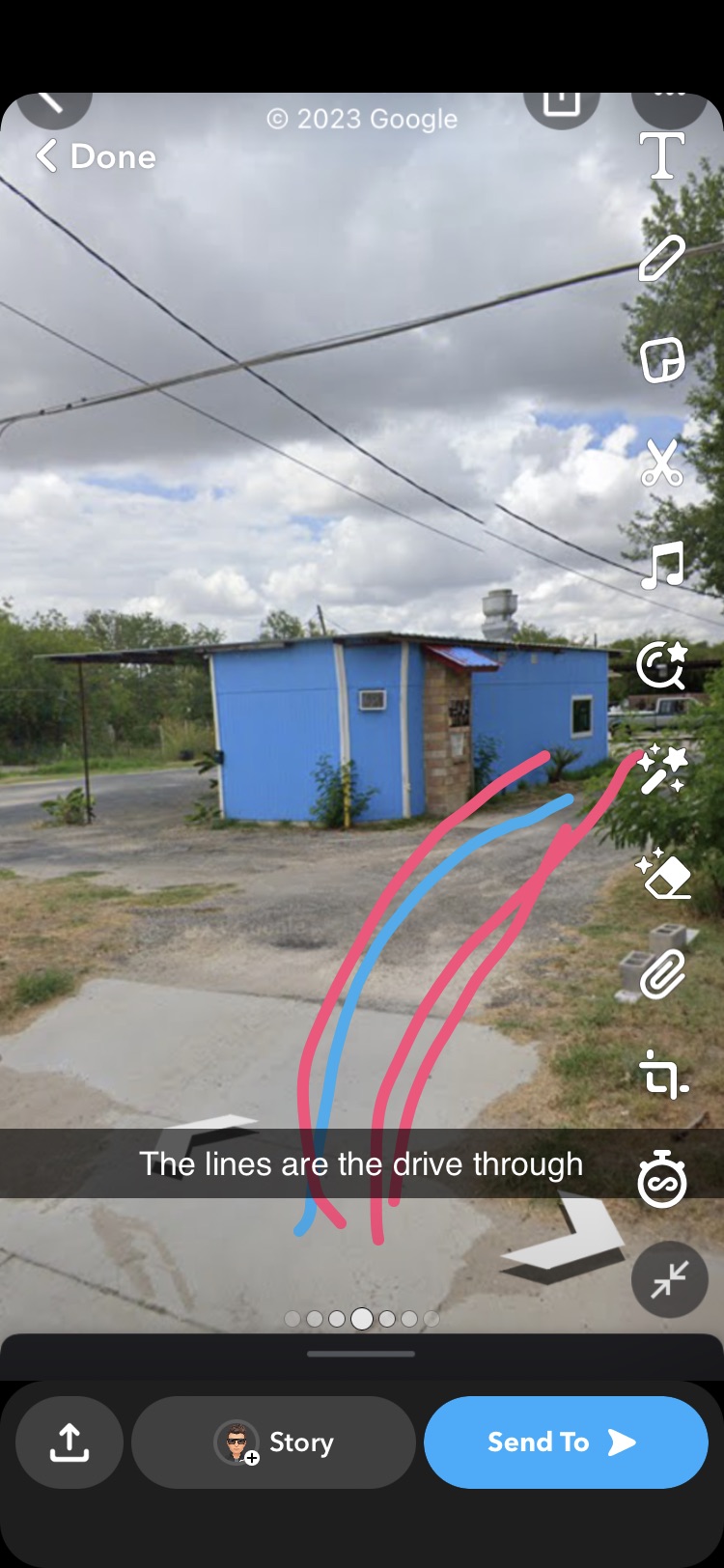This screenshot has height=1568, width=724.
Task: Tap the Send To button
Action: 566,1442
